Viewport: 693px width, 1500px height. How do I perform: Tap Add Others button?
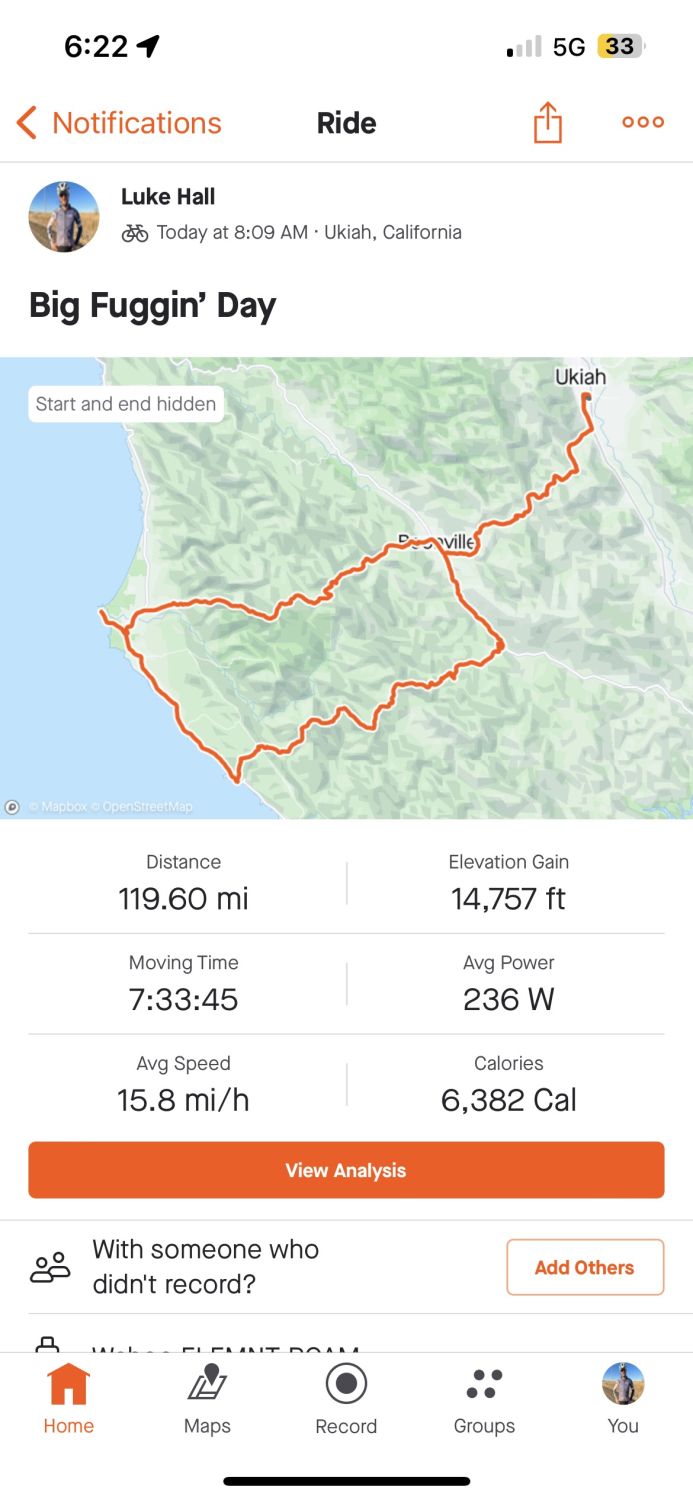point(585,1267)
